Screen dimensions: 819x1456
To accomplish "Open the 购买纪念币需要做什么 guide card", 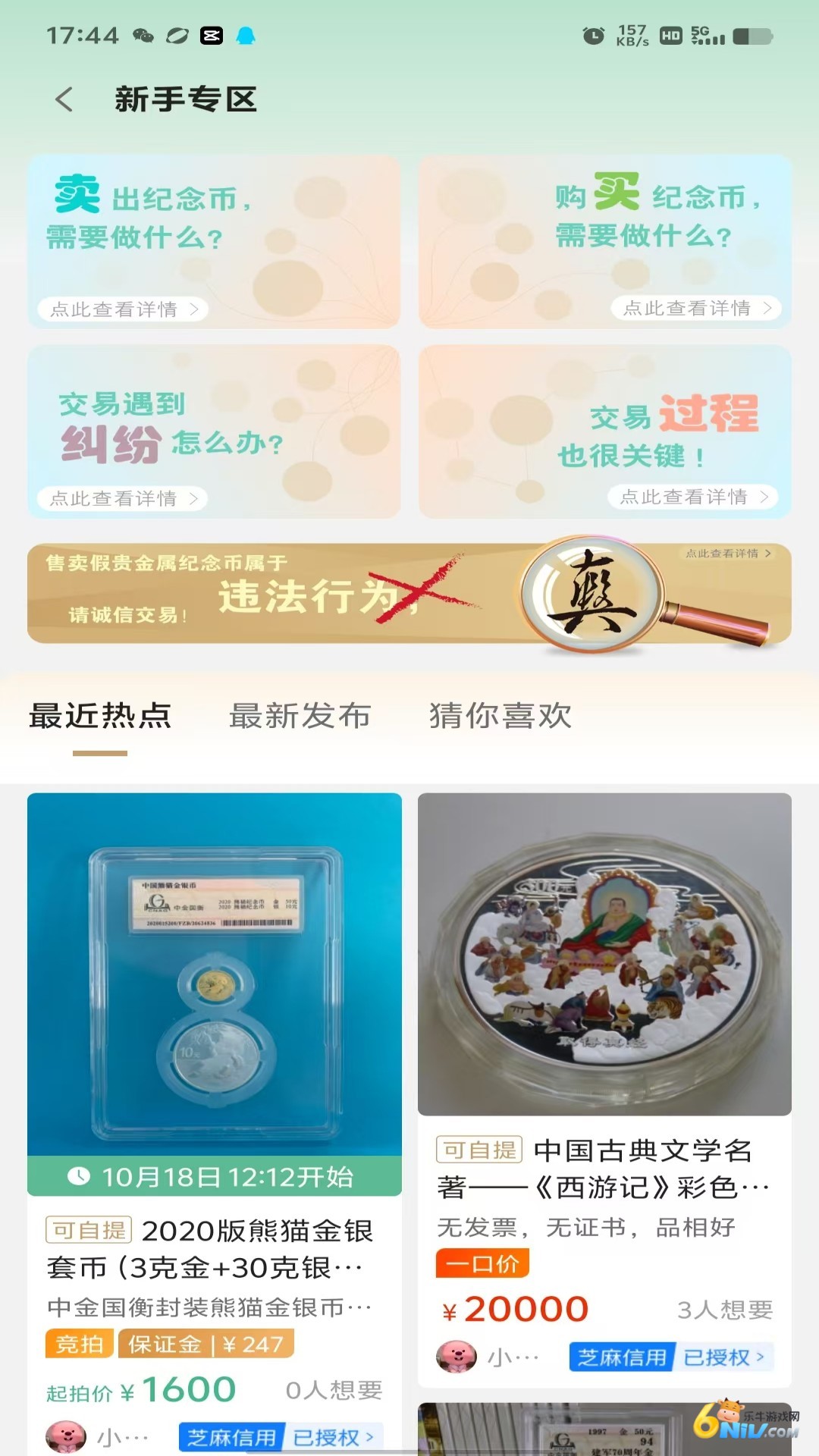I will [x=604, y=242].
